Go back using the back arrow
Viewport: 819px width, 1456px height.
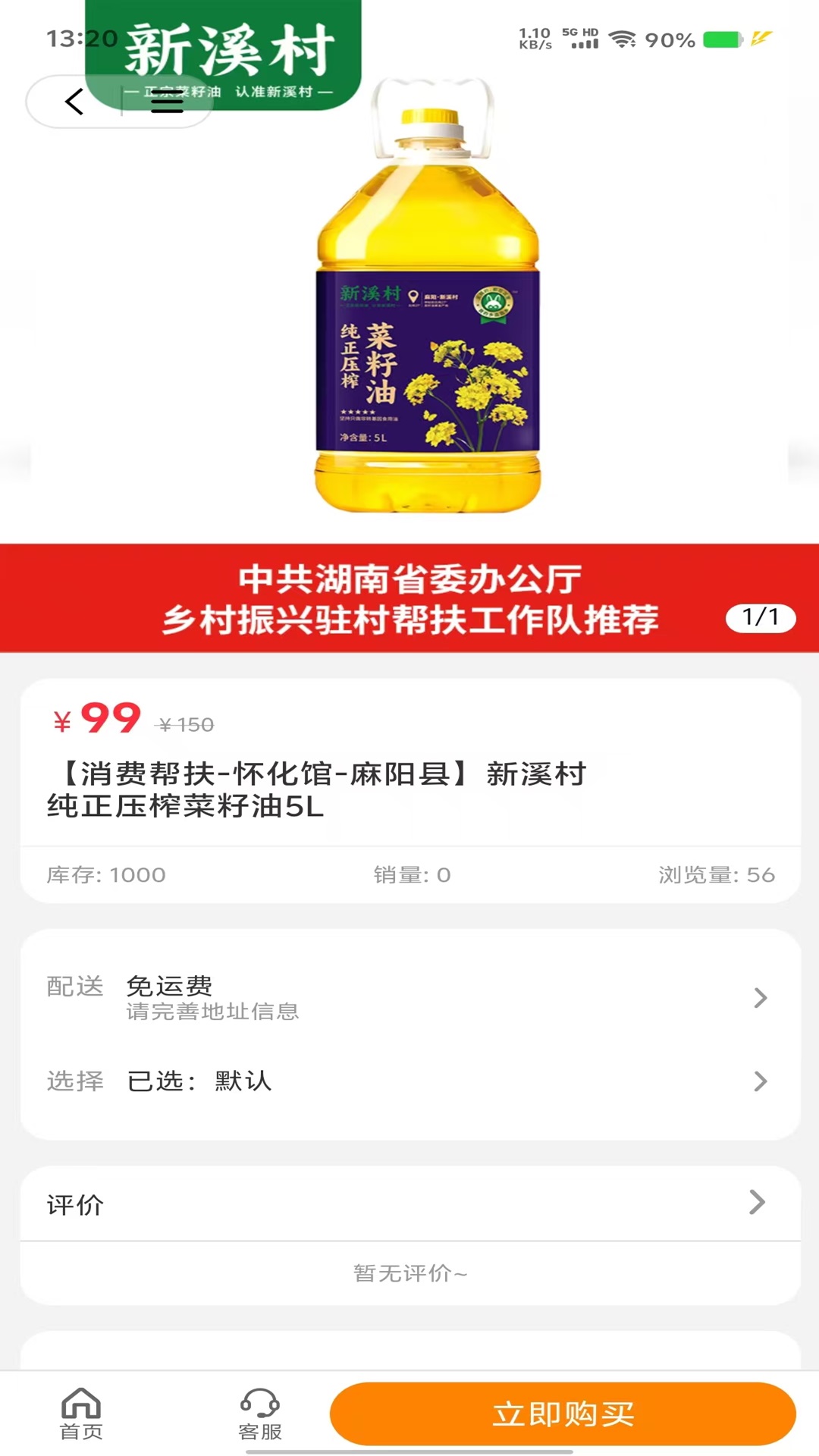coord(74,102)
